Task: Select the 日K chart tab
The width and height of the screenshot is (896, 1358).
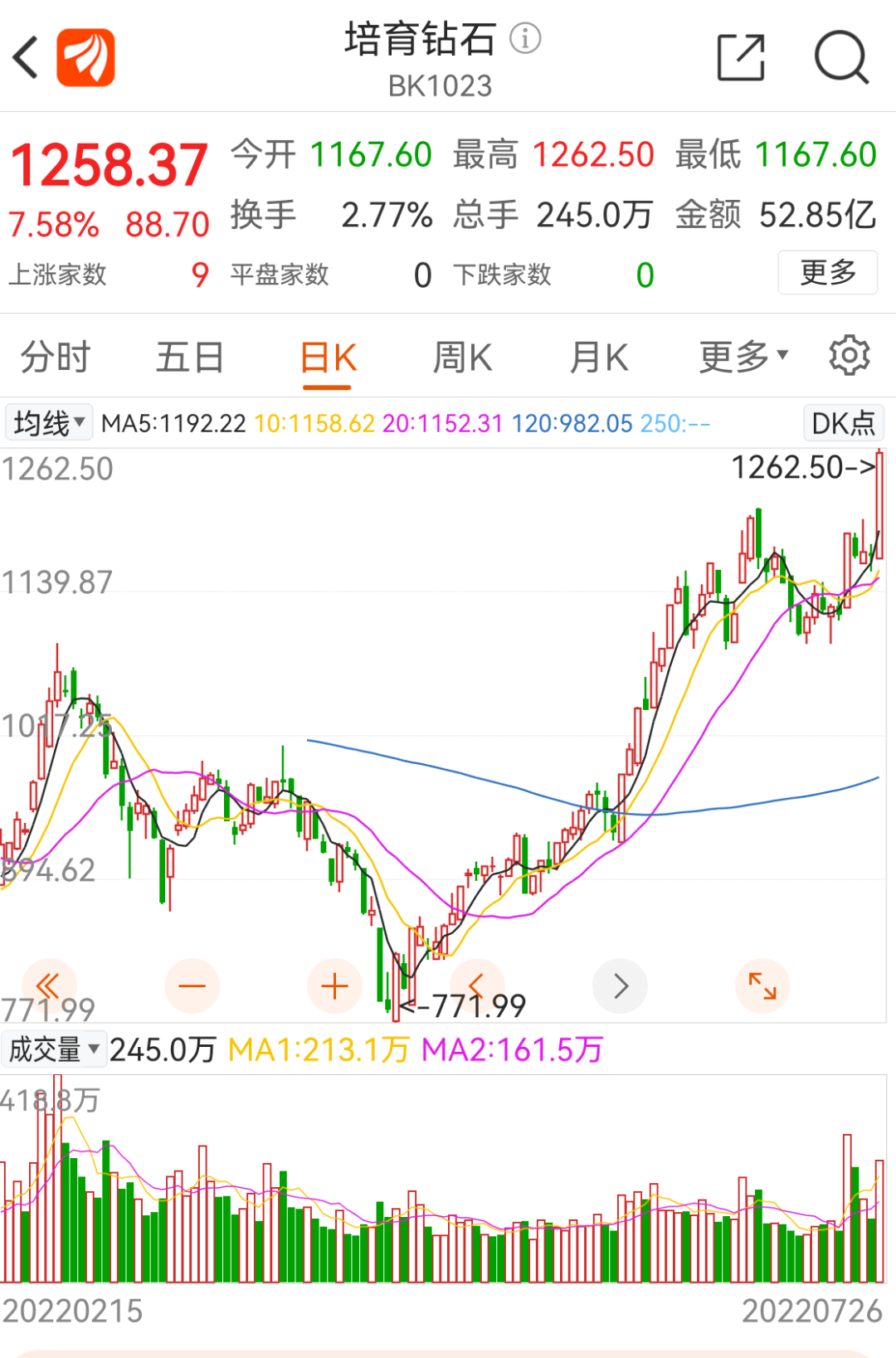Action: pos(328,358)
